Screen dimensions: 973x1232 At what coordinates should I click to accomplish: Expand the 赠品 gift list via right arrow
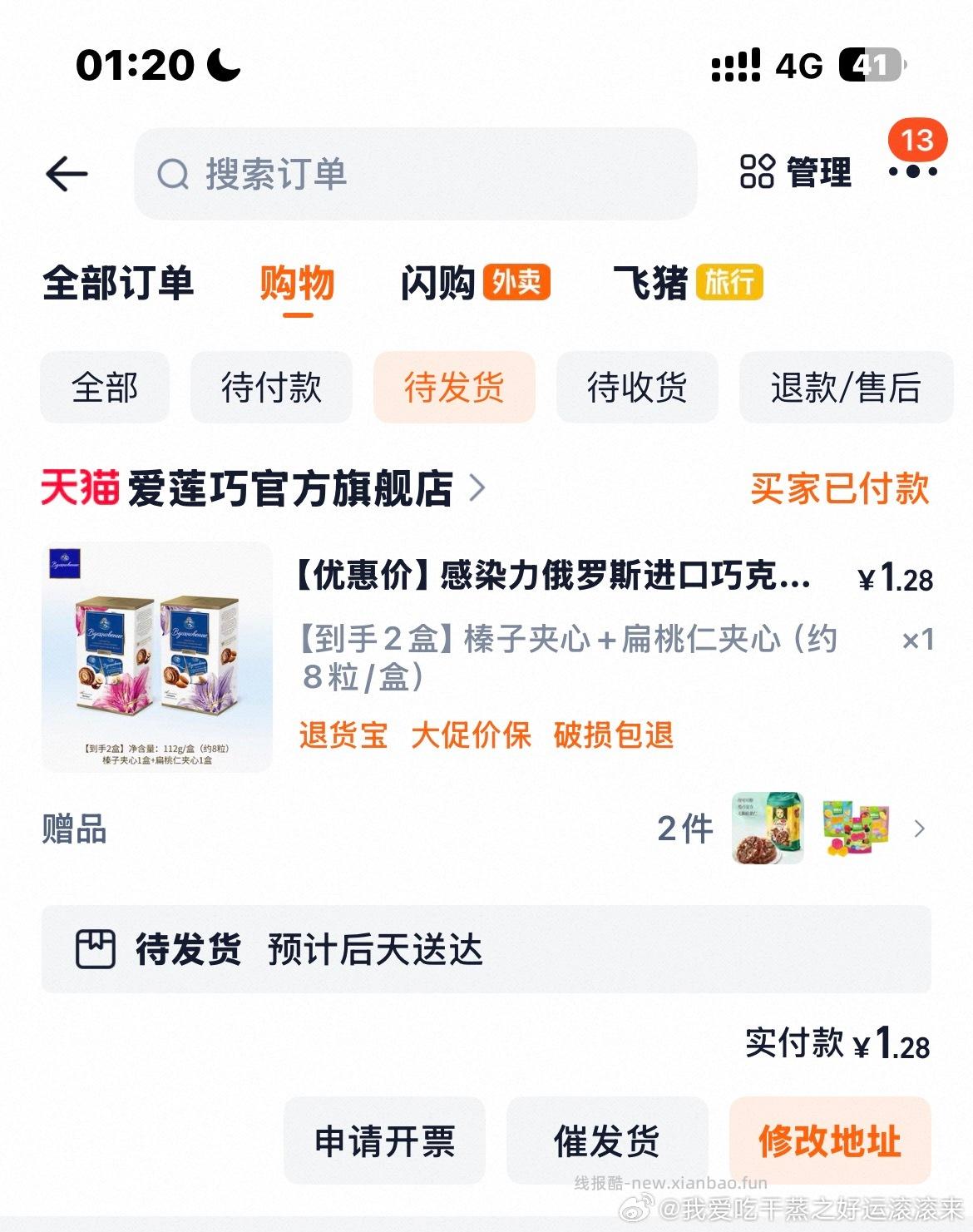(918, 829)
